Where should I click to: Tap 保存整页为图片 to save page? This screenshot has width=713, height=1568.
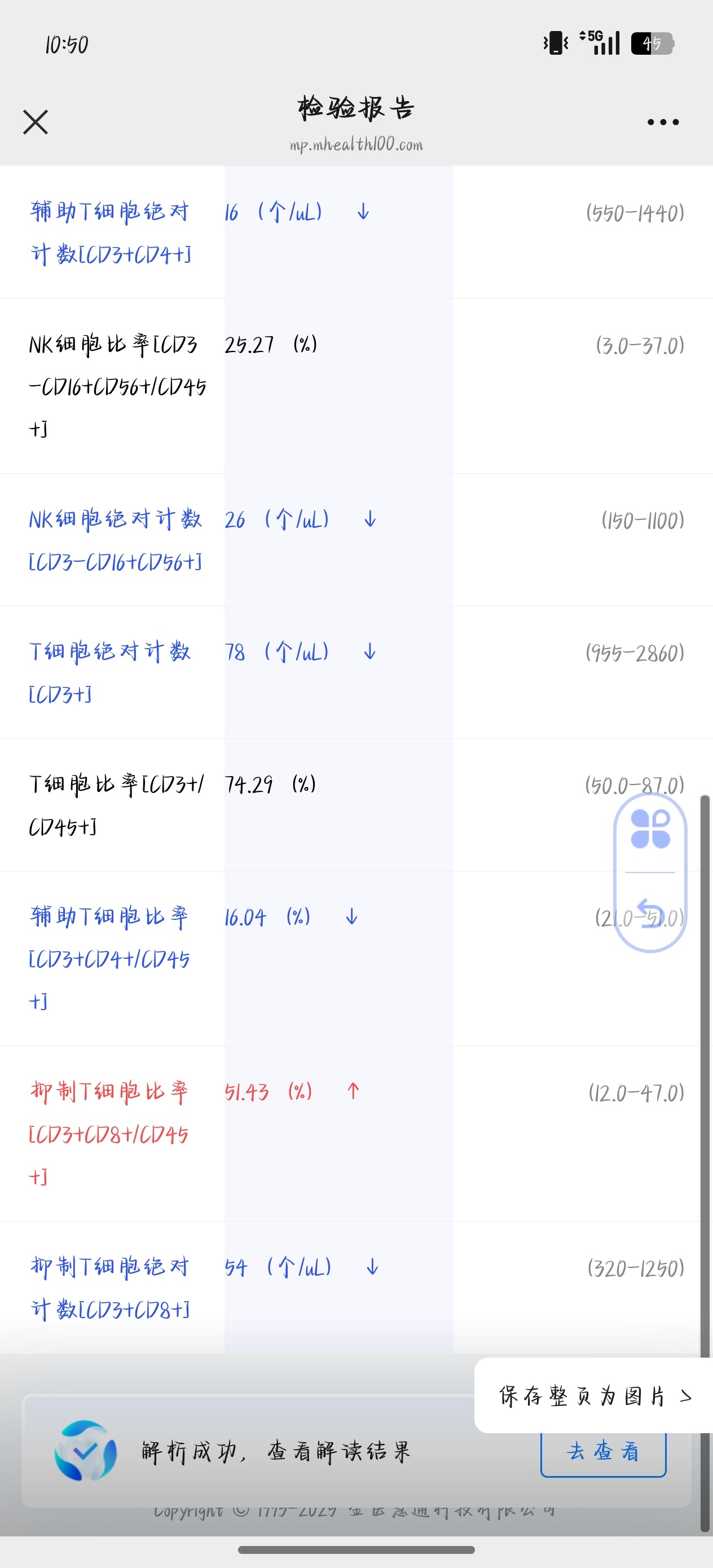point(595,1396)
